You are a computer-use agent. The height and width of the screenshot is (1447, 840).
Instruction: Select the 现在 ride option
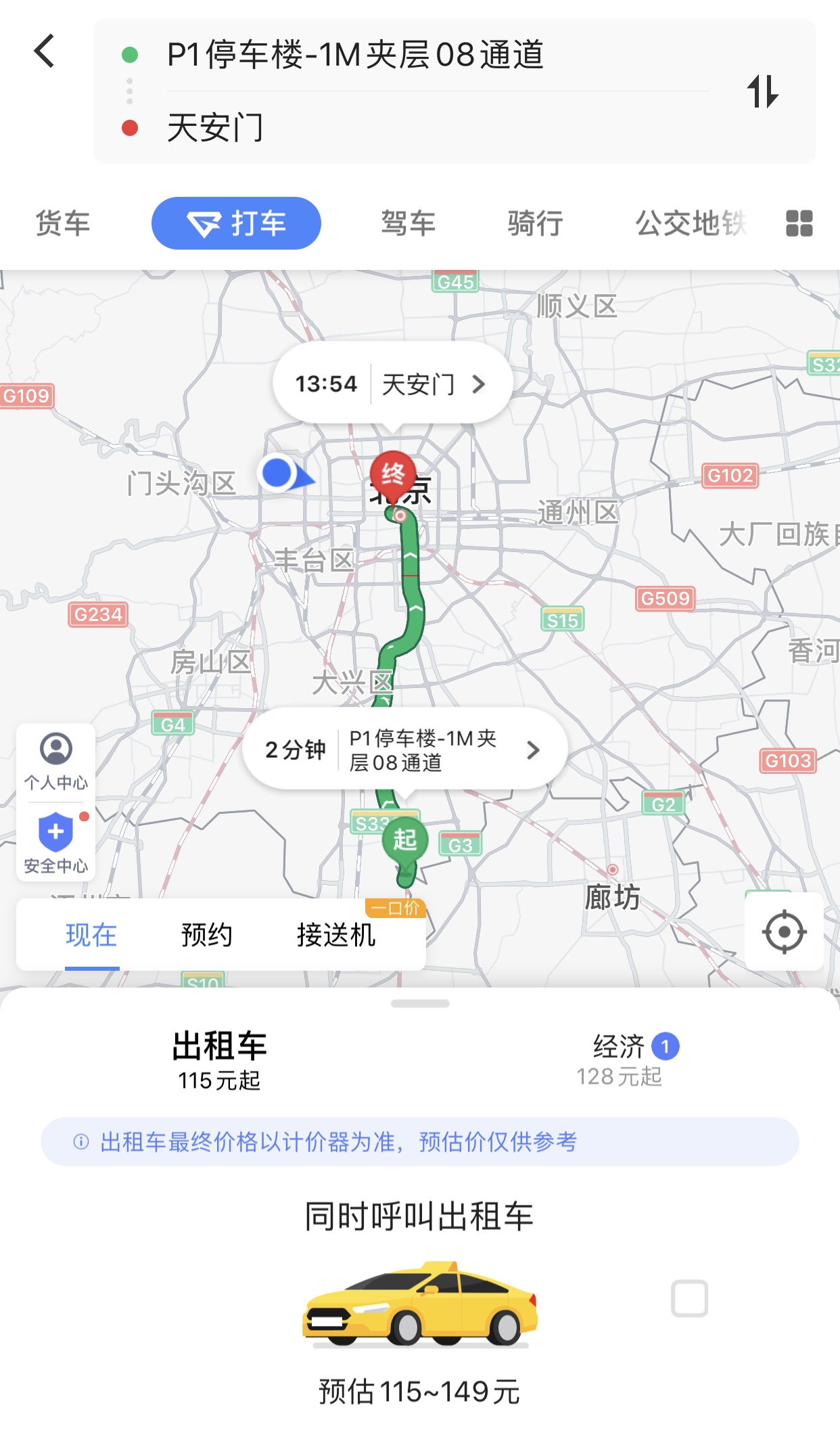(x=91, y=935)
